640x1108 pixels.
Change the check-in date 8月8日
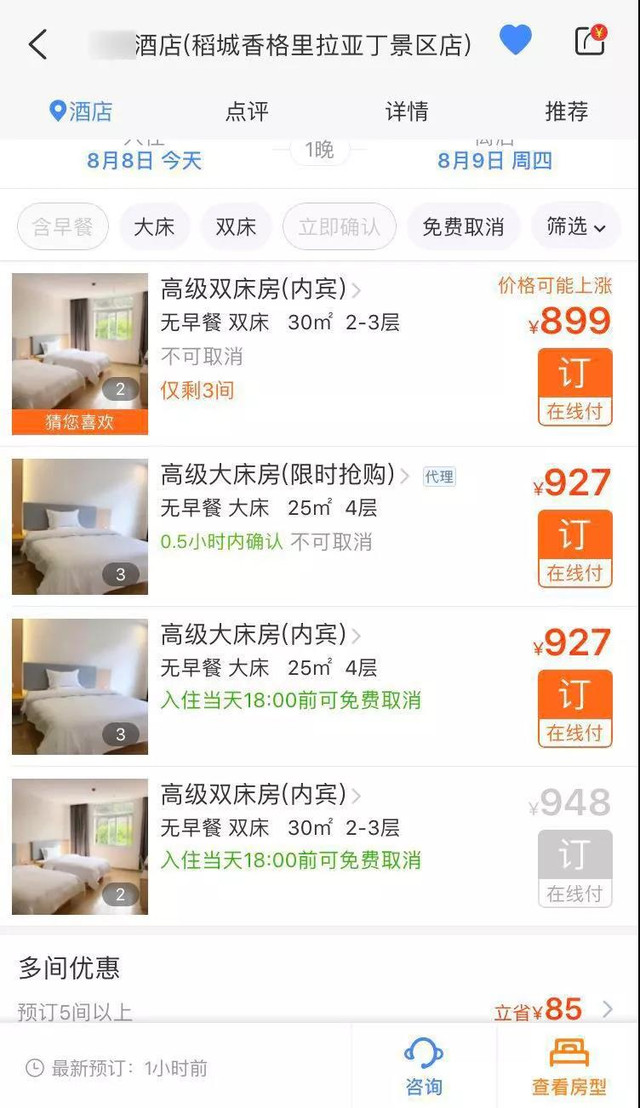point(144,160)
